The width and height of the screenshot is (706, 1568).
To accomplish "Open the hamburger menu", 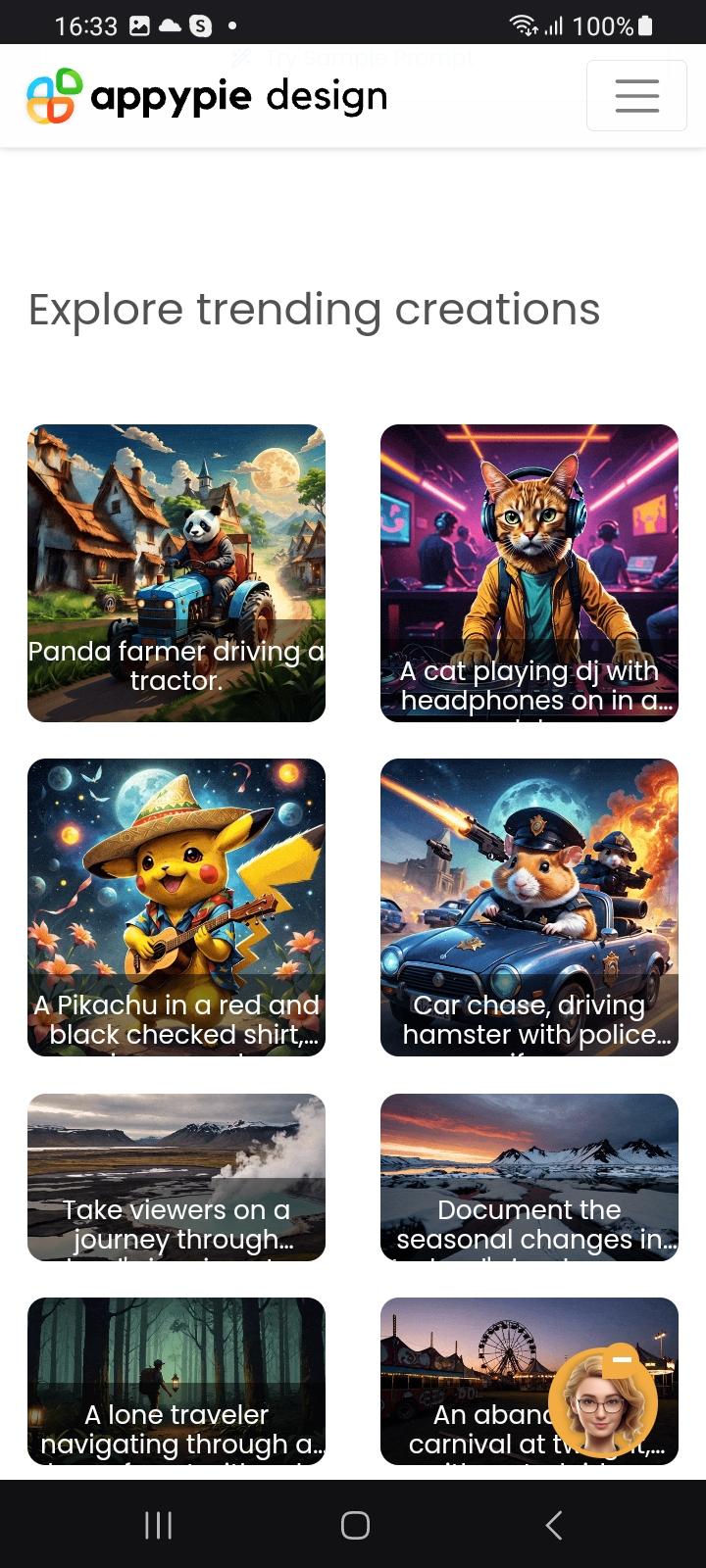I will point(636,95).
